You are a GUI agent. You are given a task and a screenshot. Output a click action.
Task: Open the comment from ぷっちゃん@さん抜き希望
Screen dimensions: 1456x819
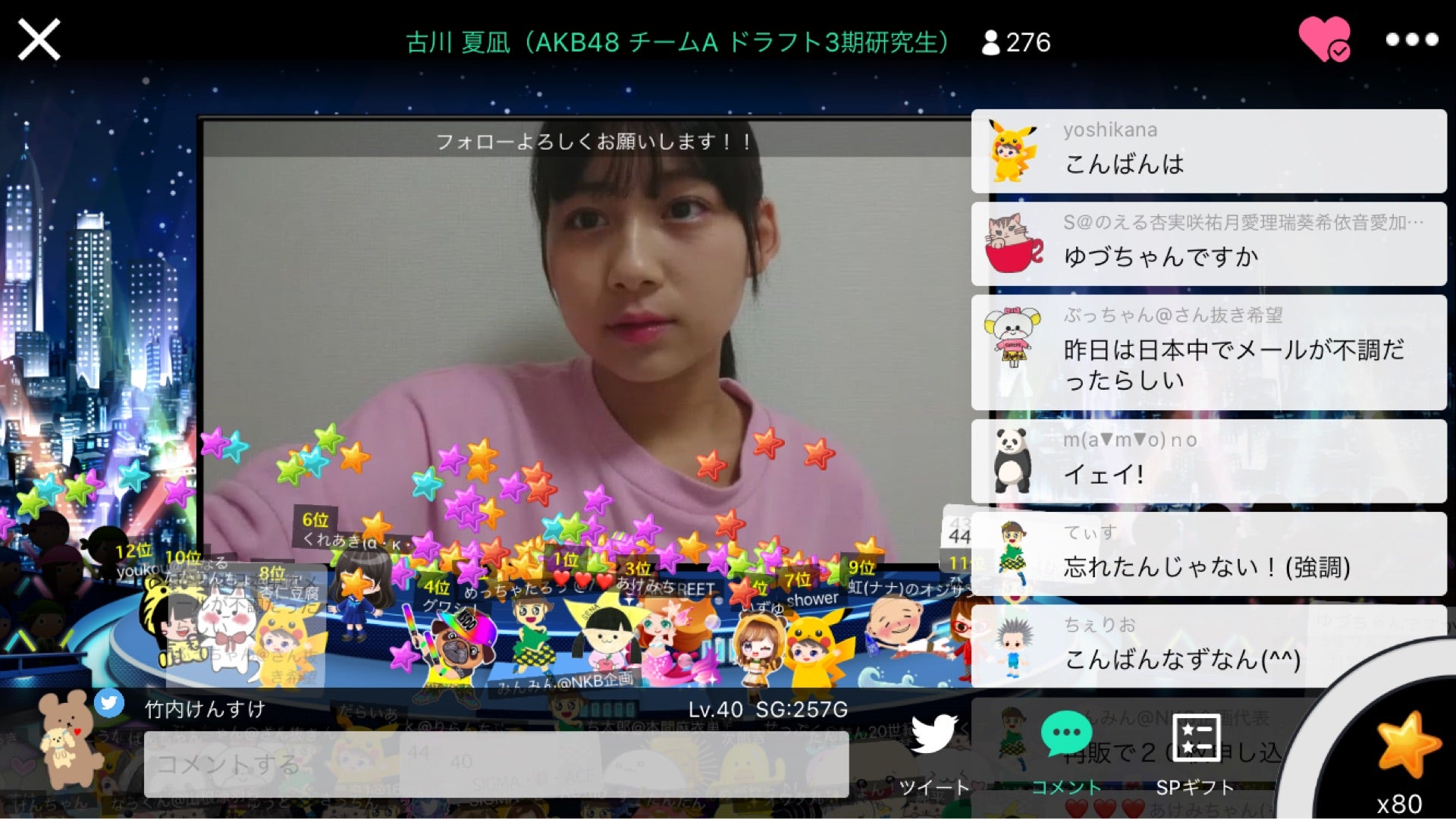coord(1209,353)
